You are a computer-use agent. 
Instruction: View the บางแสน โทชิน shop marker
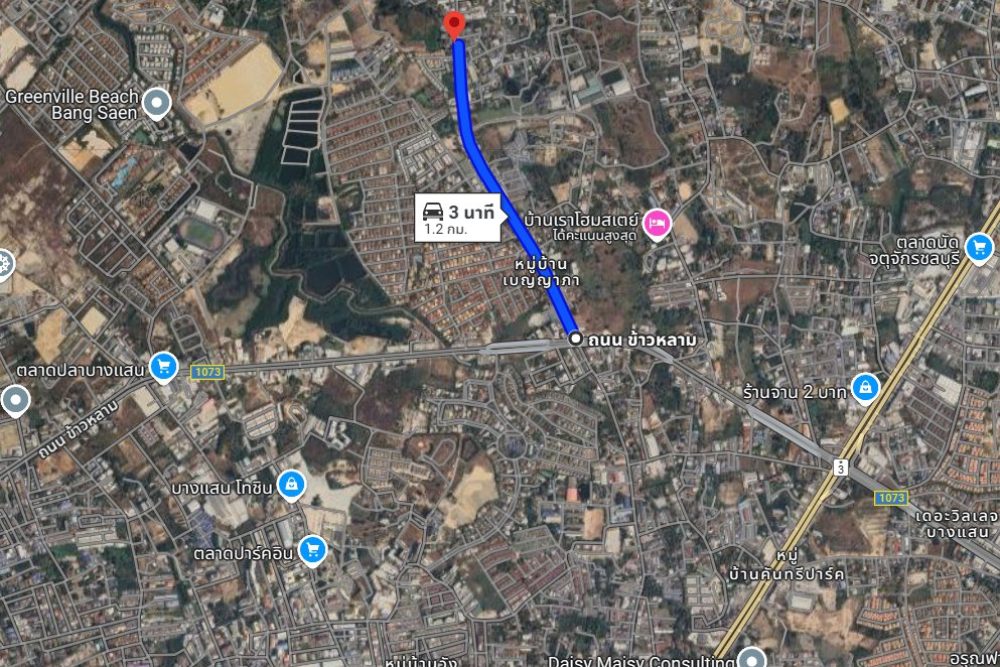coord(290,485)
